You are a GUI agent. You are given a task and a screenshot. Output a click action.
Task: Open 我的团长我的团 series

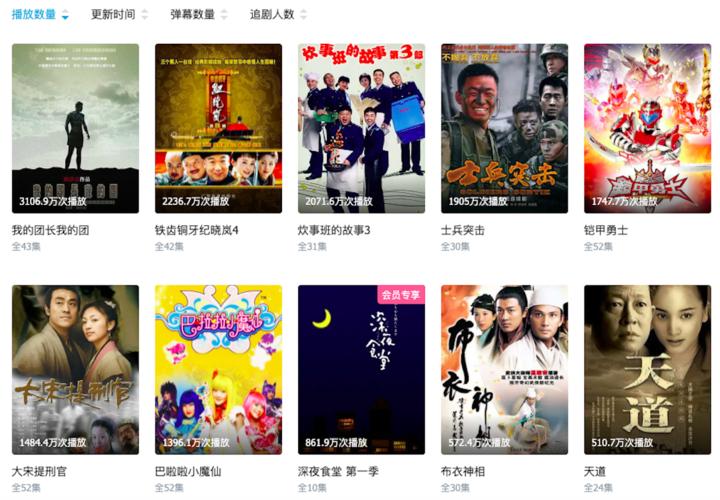[75, 128]
